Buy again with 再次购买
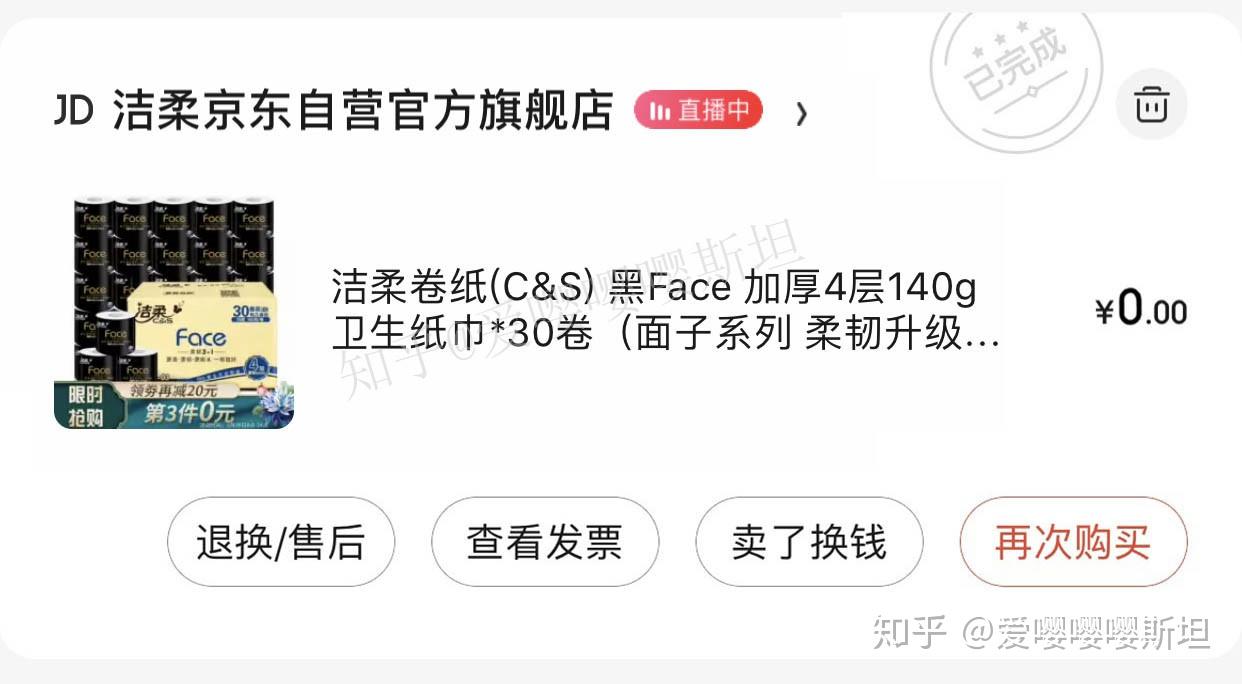The image size is (1242, 684). [1073, 542]
